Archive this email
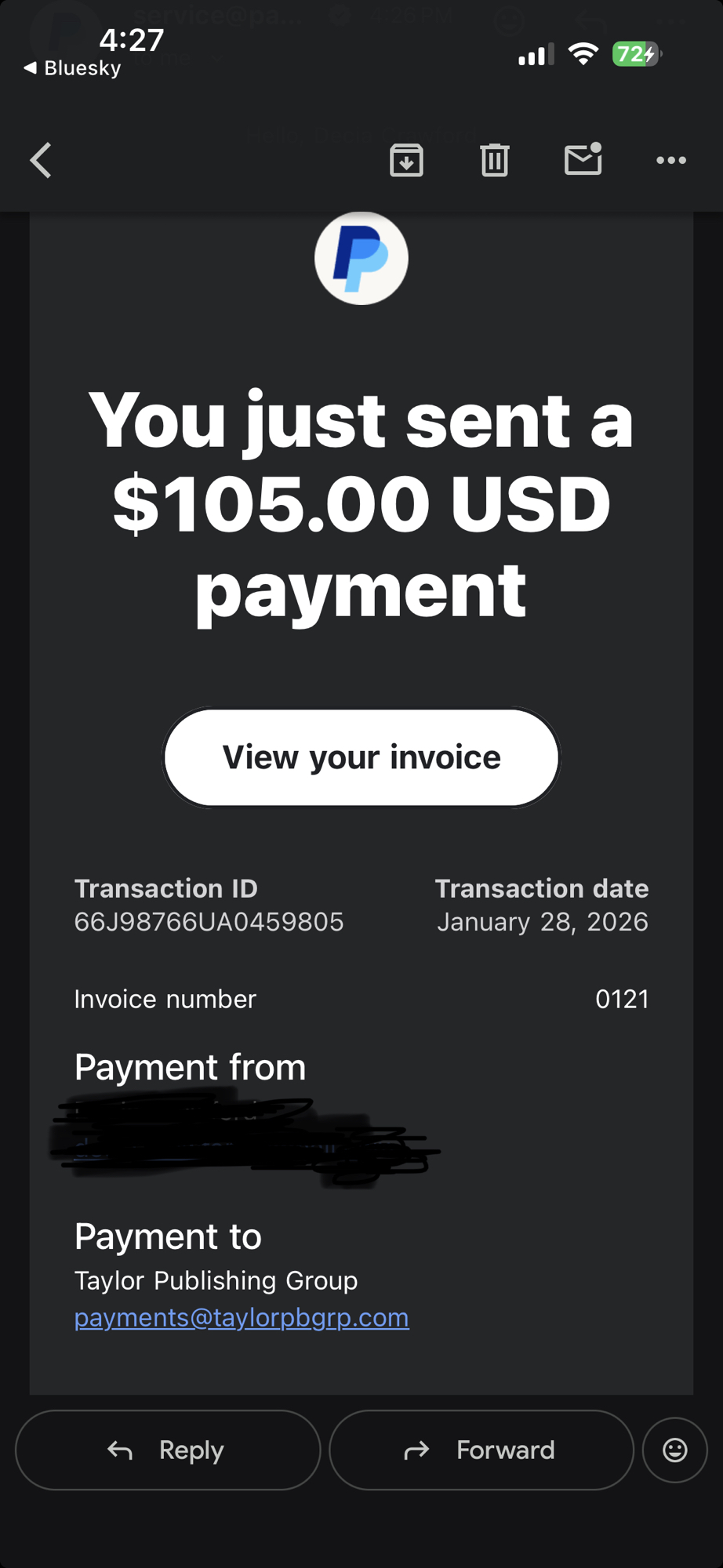The height and width of the screenshot is (1568, 723). [406, 161]
